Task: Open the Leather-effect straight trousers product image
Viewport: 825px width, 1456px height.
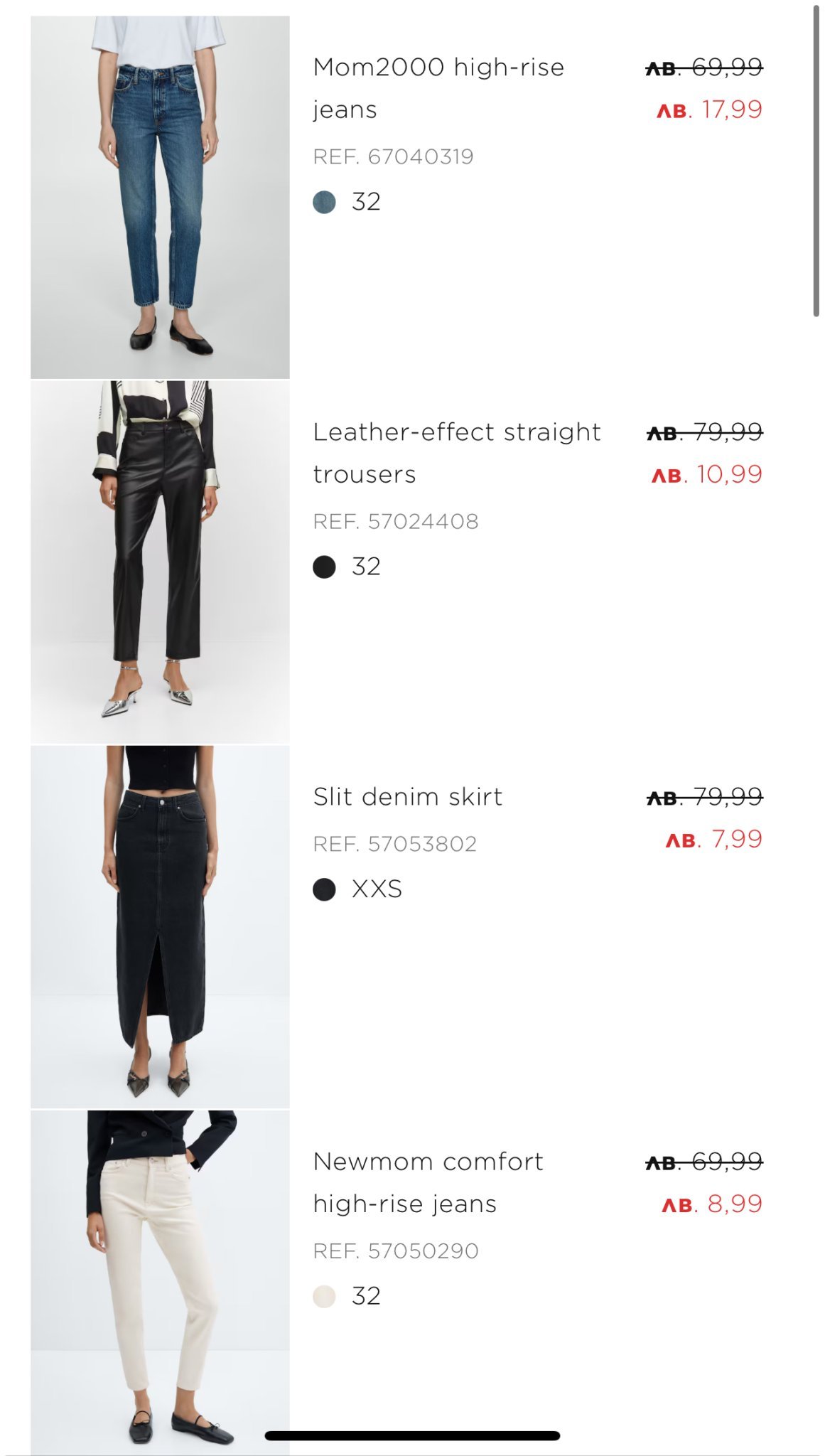Action: coord(160,562)
